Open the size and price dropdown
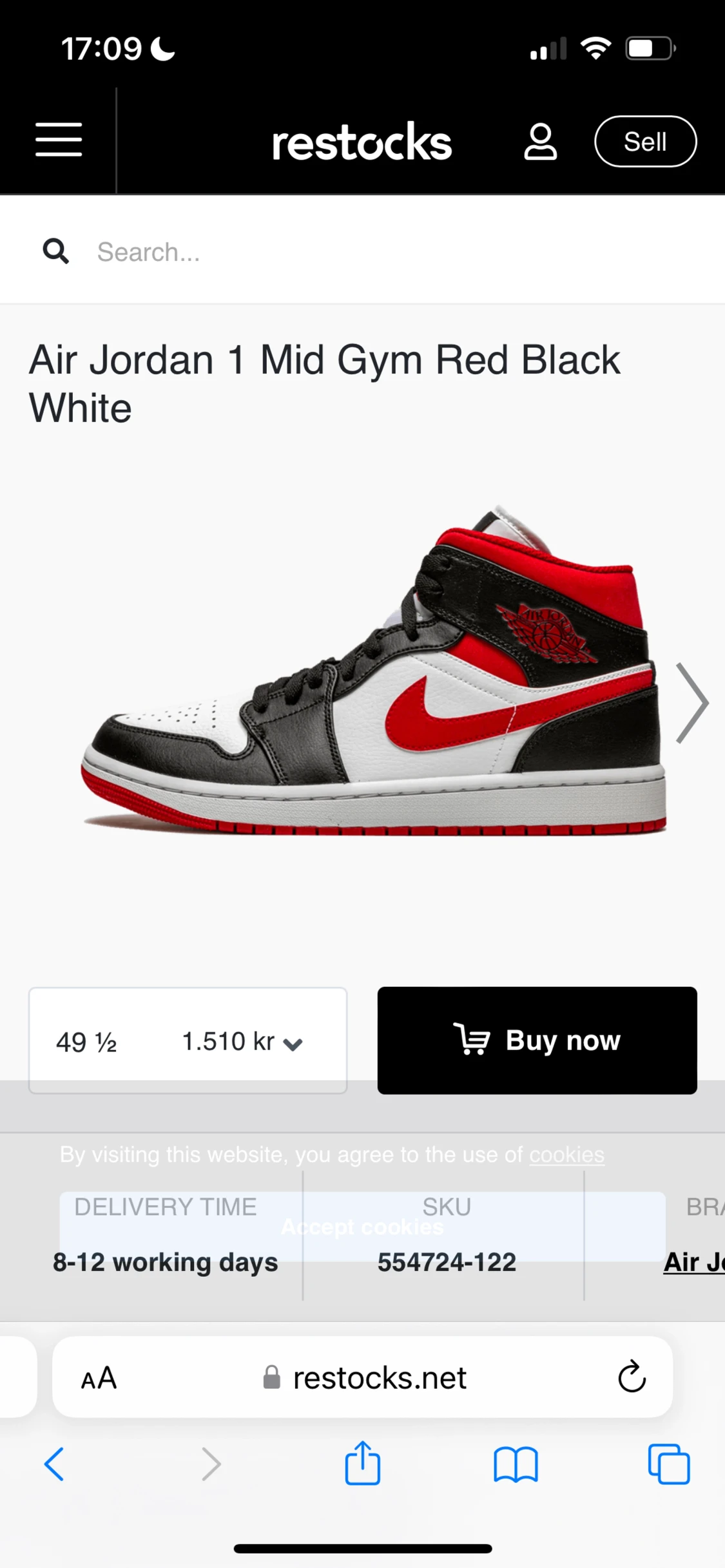 coord(187,1040)
